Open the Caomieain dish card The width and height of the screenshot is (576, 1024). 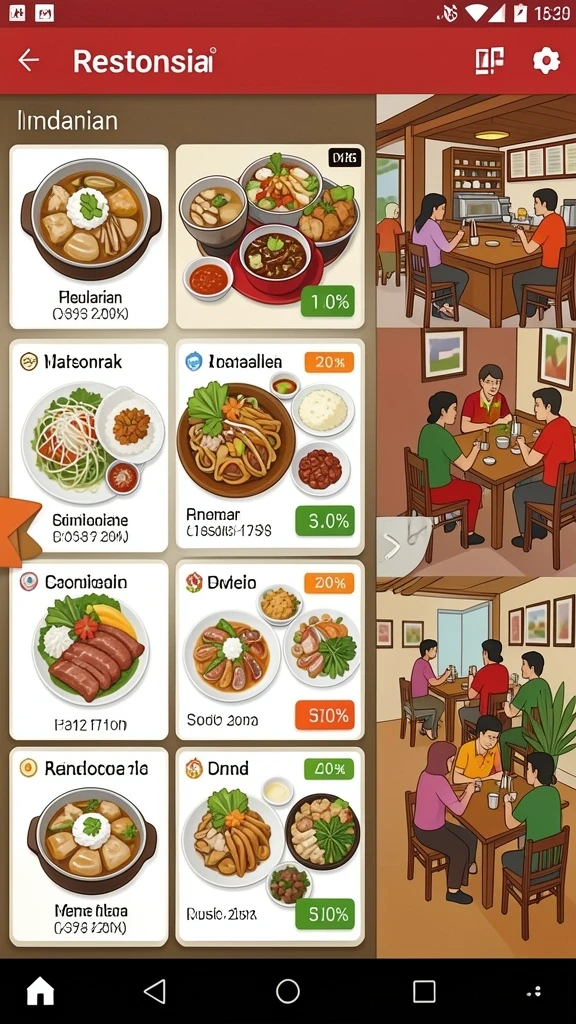point(89,650)
